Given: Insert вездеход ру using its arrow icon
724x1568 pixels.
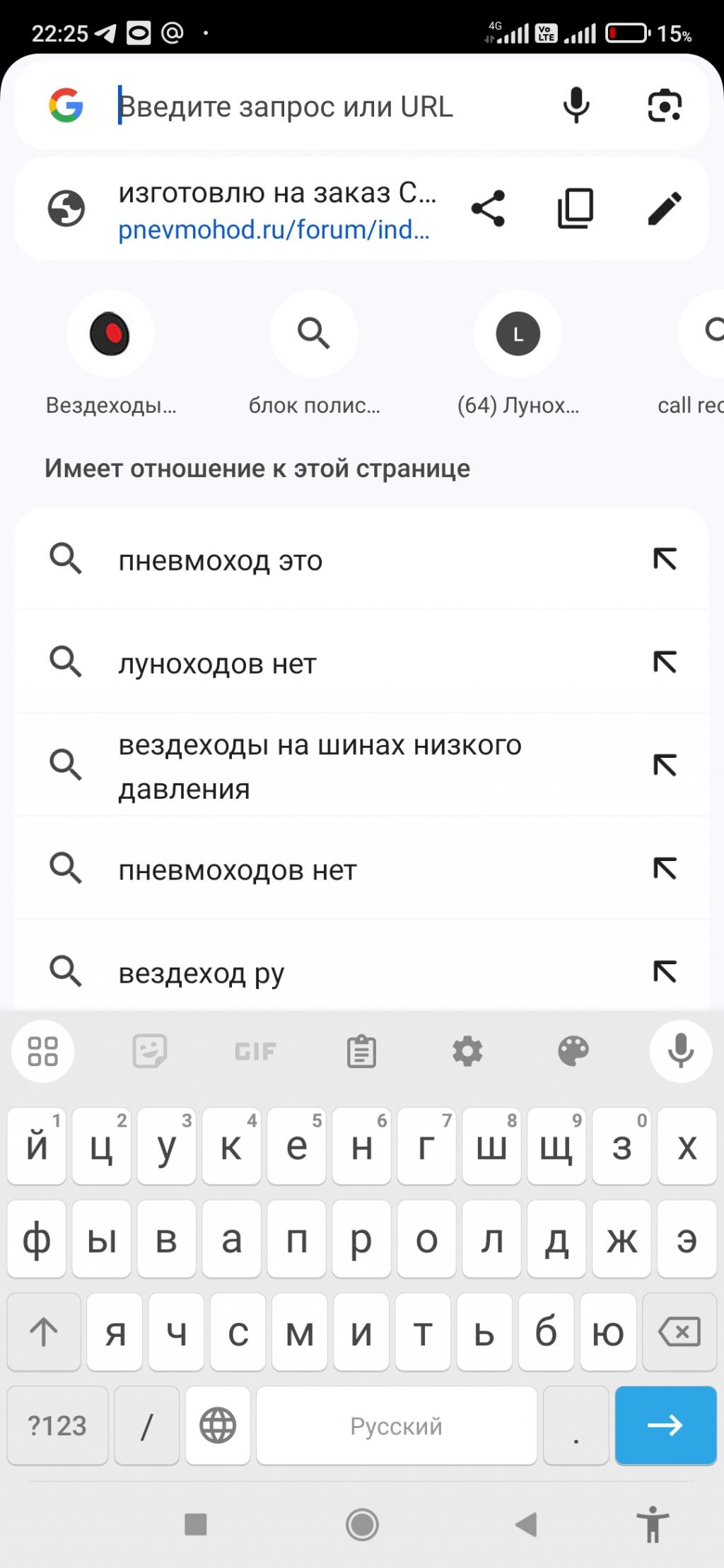Looking at the screenshot, I should click(x=665, y=971).
